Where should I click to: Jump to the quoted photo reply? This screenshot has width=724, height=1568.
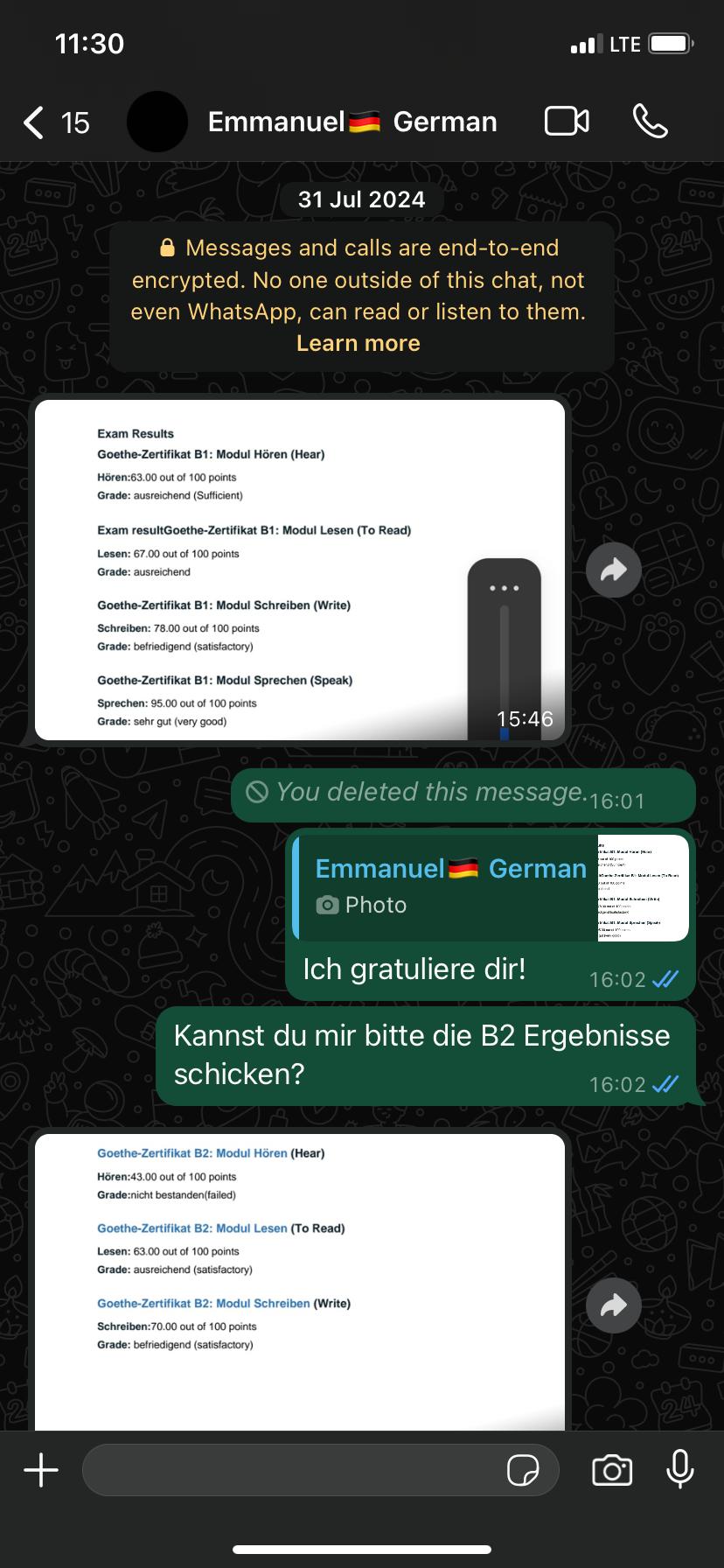[490, 887]
